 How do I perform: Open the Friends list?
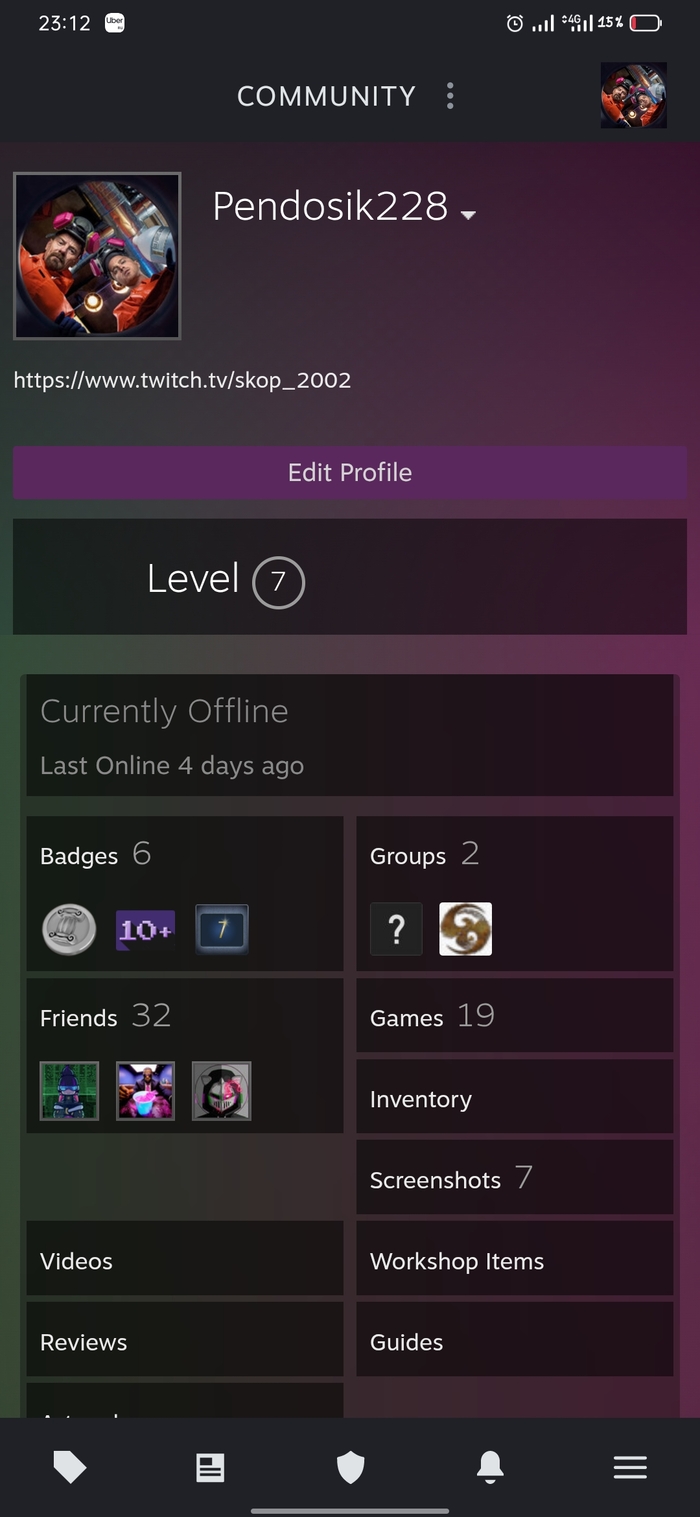point(80,1018)
